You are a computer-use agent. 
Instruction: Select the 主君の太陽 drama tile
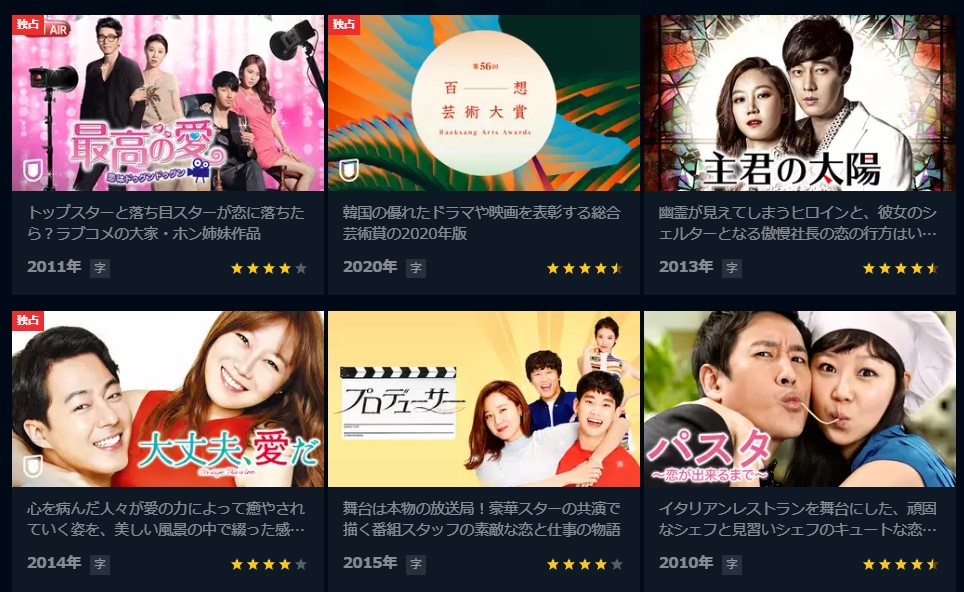click(x=799, y=103)
